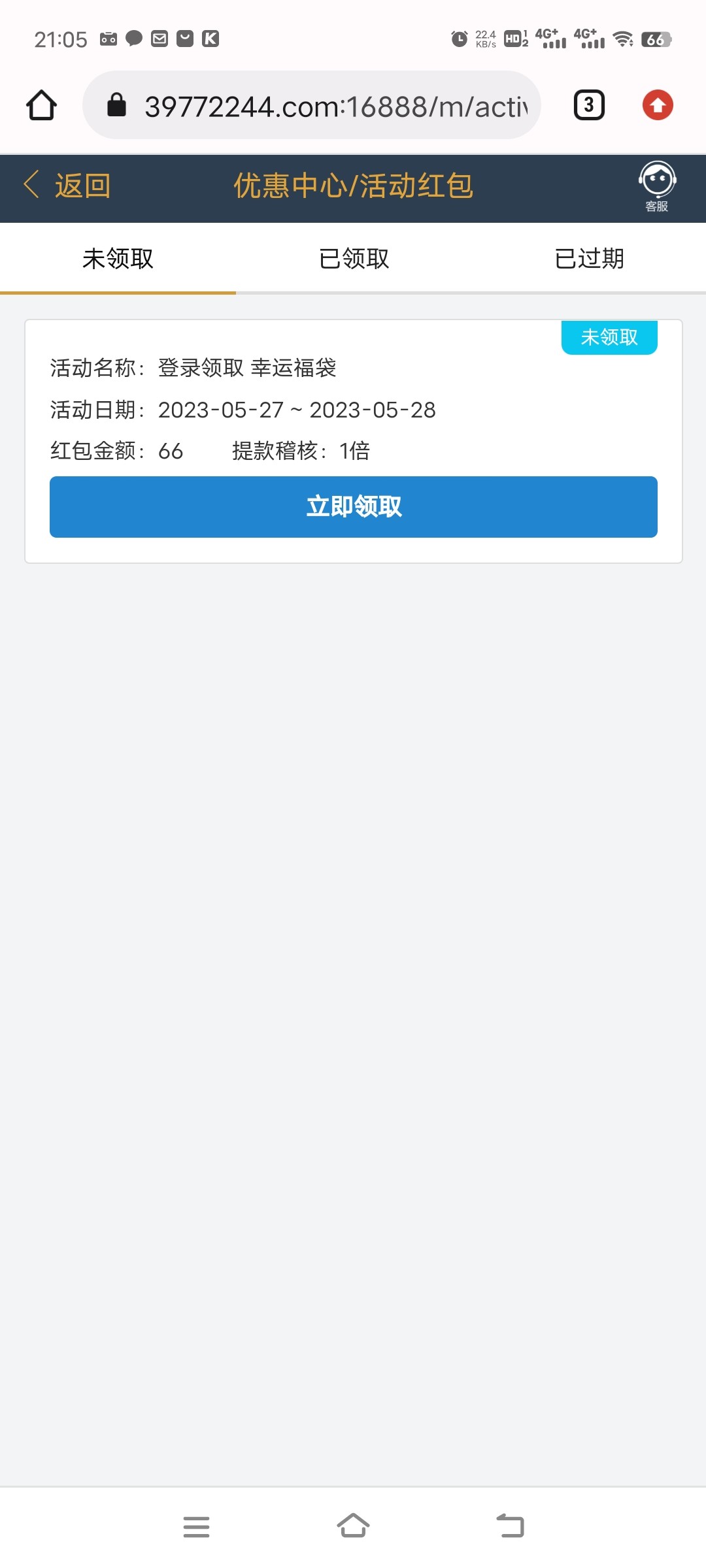Tap the activity date range text

[297, 410]
